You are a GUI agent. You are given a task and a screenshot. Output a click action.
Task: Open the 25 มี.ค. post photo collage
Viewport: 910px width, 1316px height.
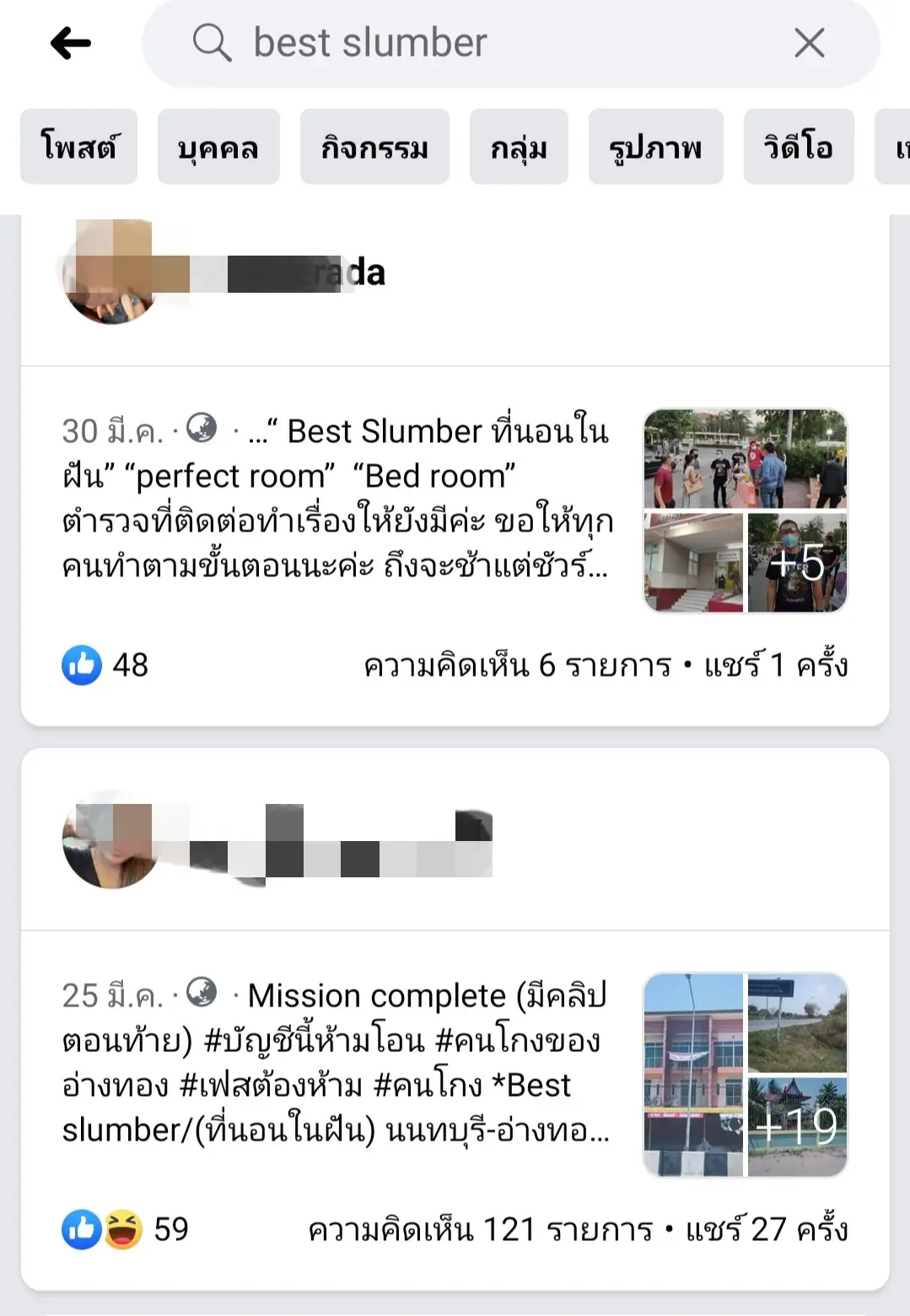(745, 1075)
